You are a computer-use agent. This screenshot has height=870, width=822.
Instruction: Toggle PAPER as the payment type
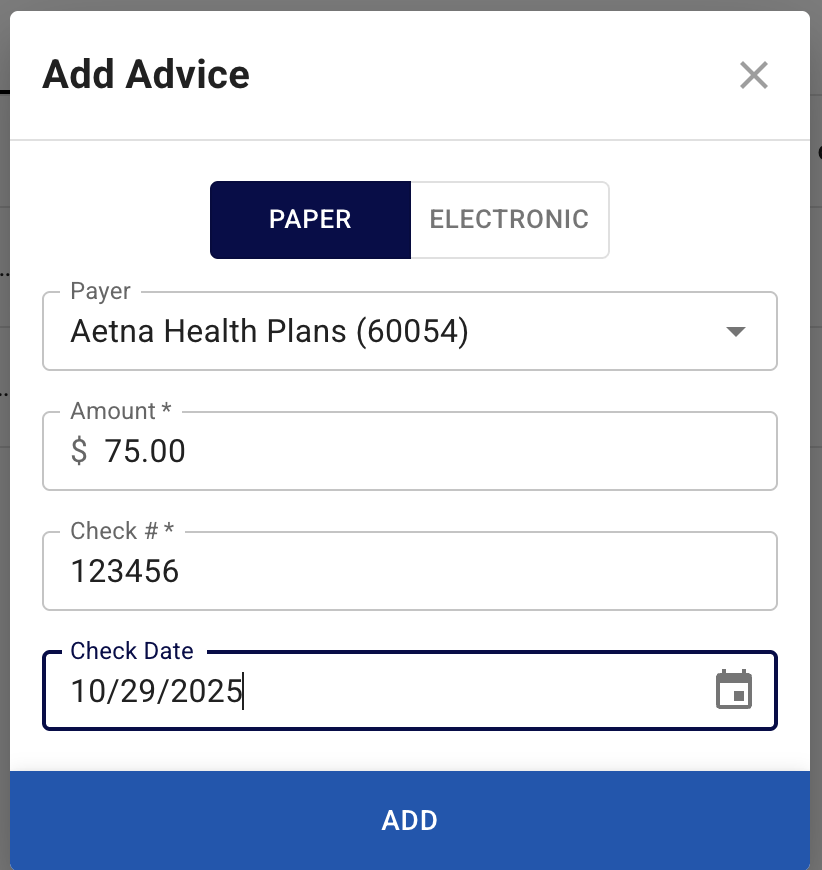[x=310, y=219]
